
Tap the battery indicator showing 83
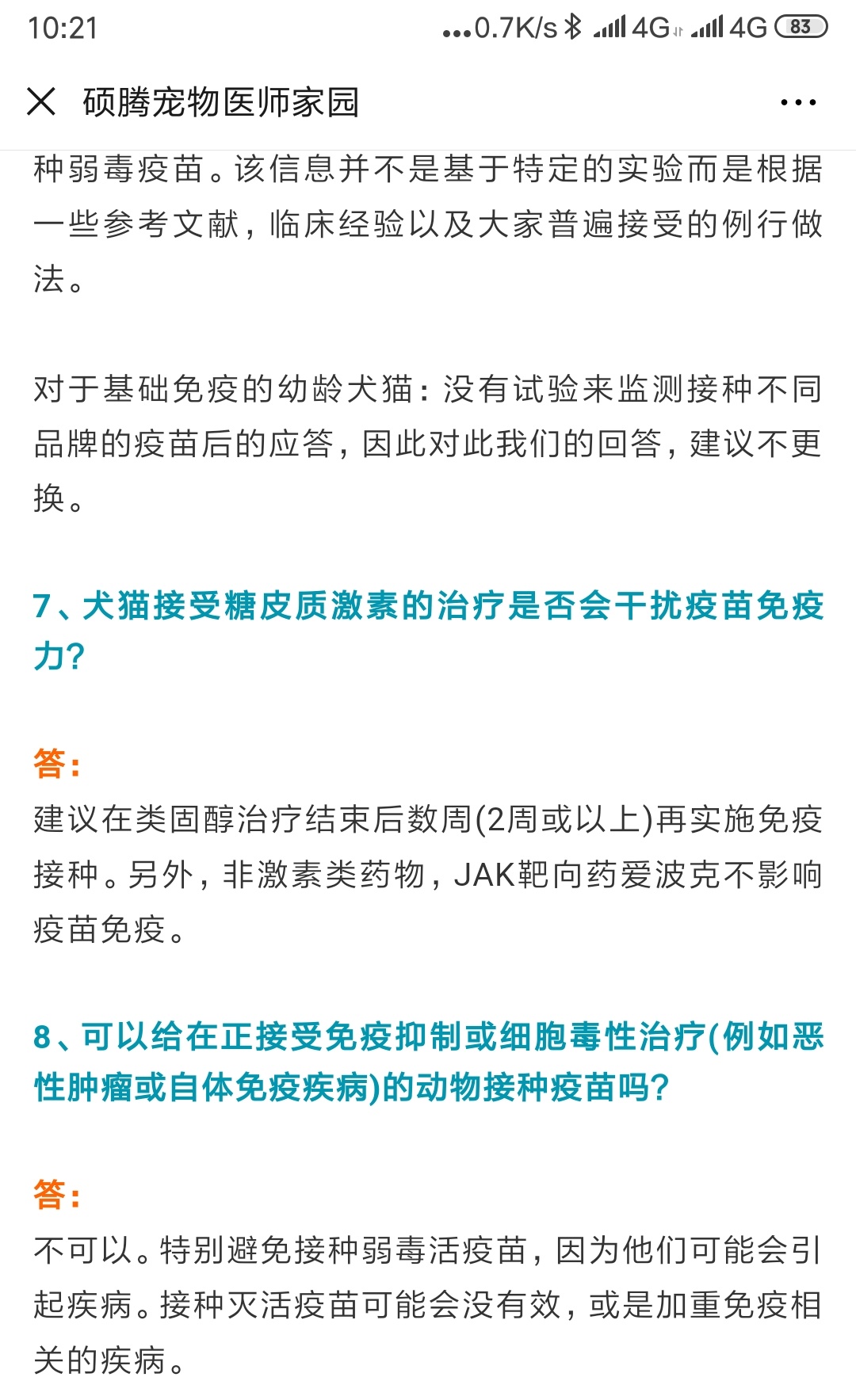[799, 27]
